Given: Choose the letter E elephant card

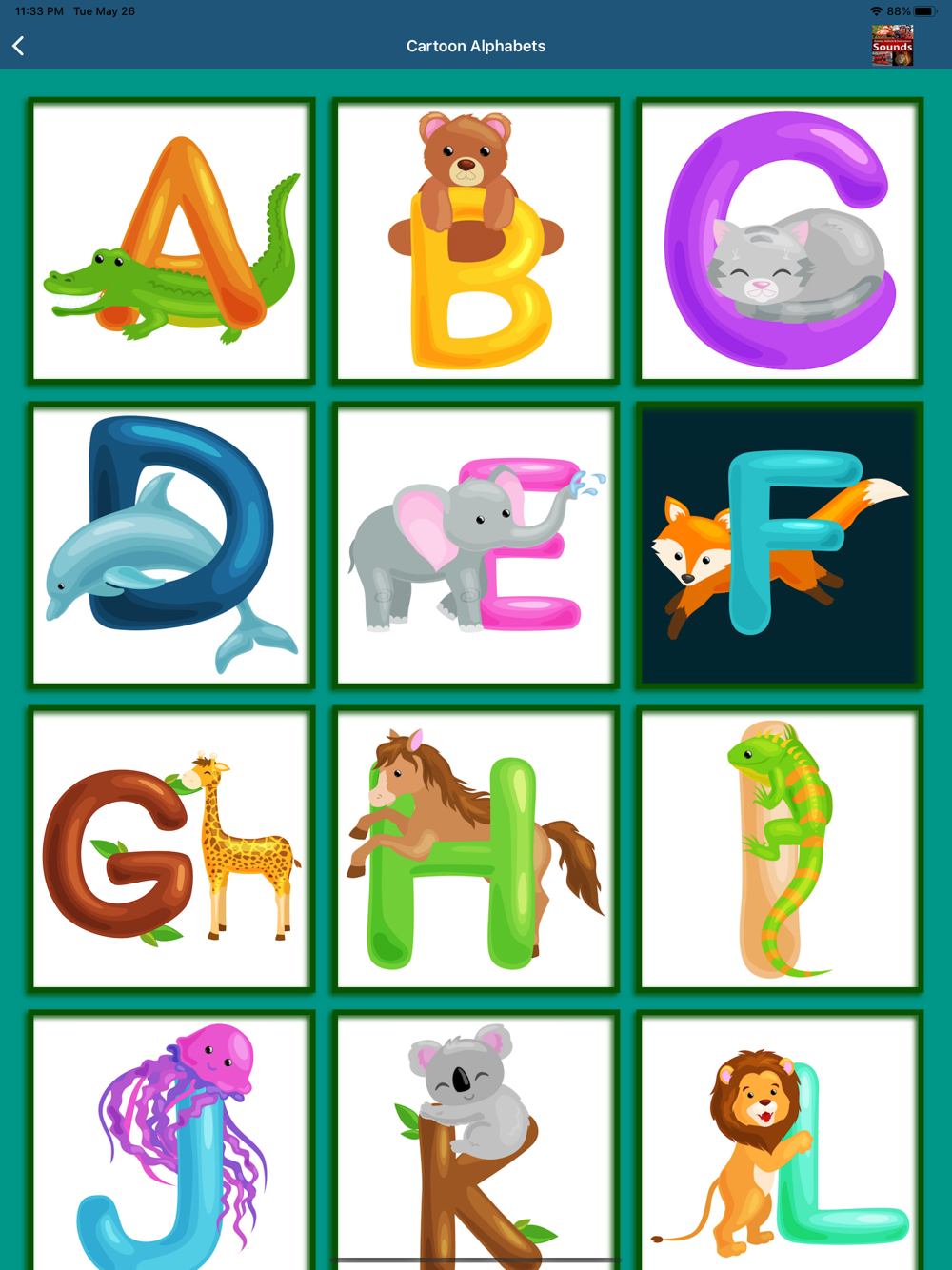Looking at the screenshot, I should click(x=476, y=546).
